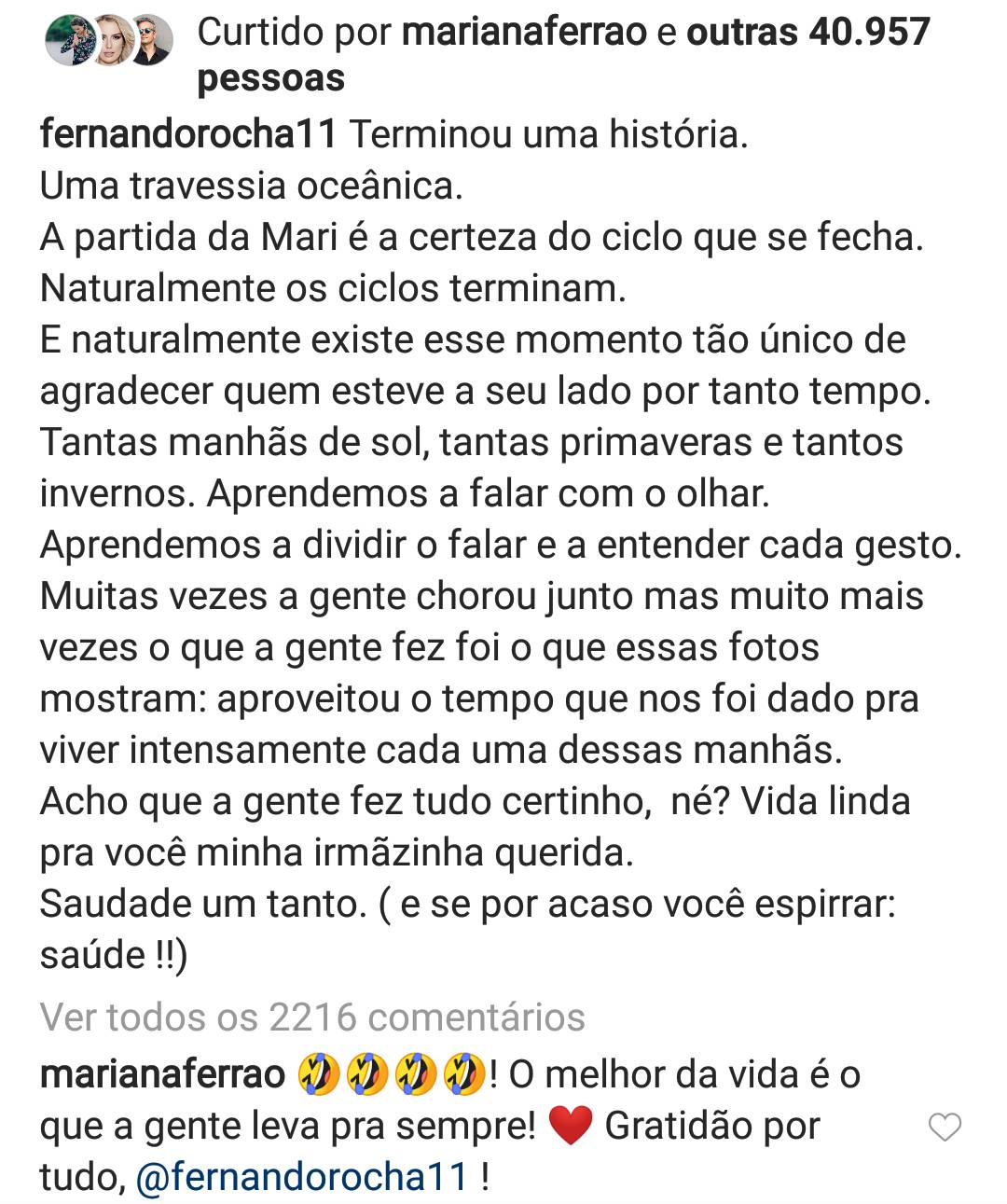Open the commenter marianaferrao's profile
The image size is (1007, 1204).
(x=162, y=1074)
